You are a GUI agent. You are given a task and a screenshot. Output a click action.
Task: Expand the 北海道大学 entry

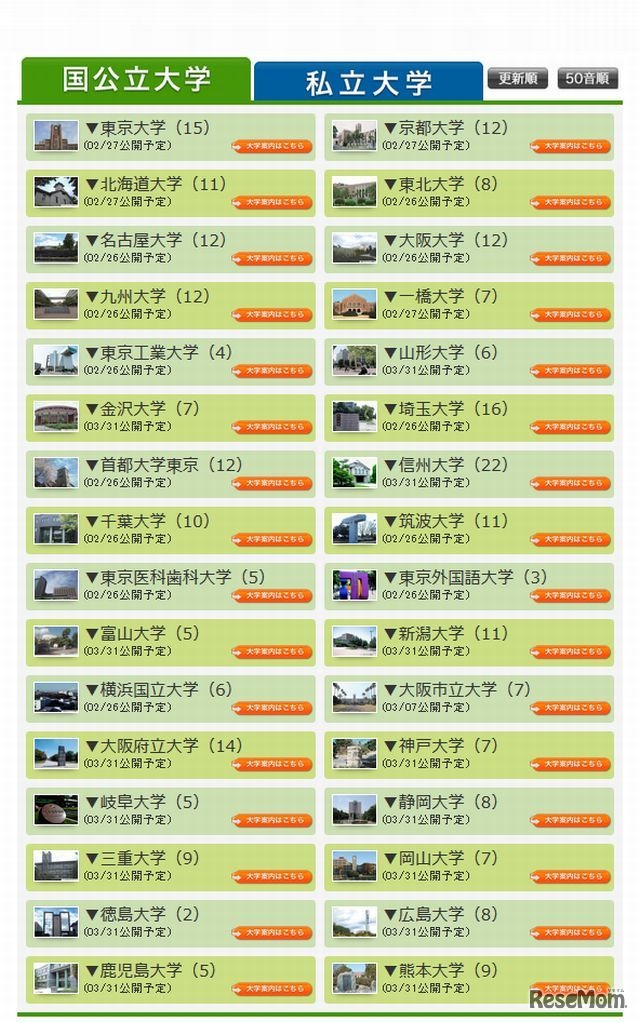[x=155, y=184]
